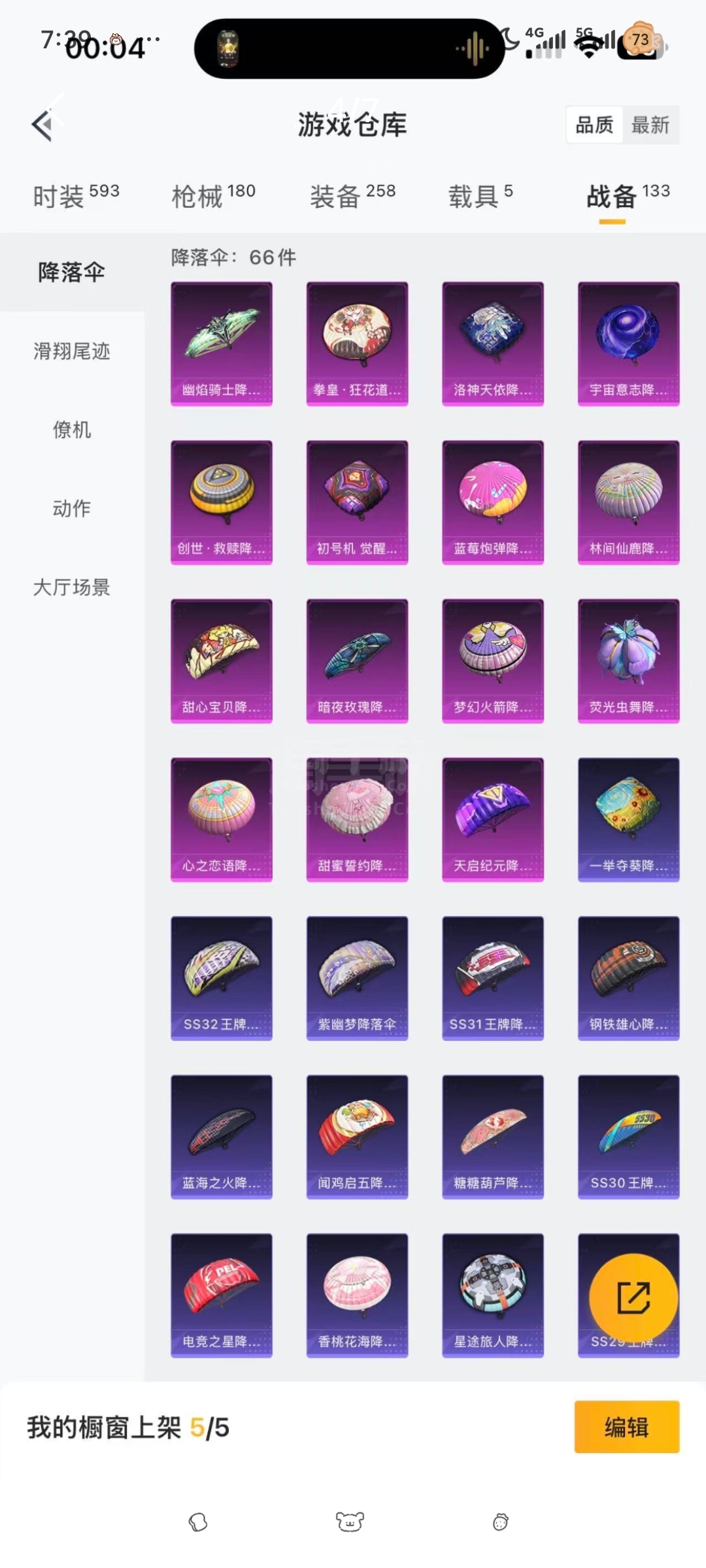Open the 糖糖葫芦 parachute item
This screenshot has height=1568, width=706.
click(x=493, y=1137)
